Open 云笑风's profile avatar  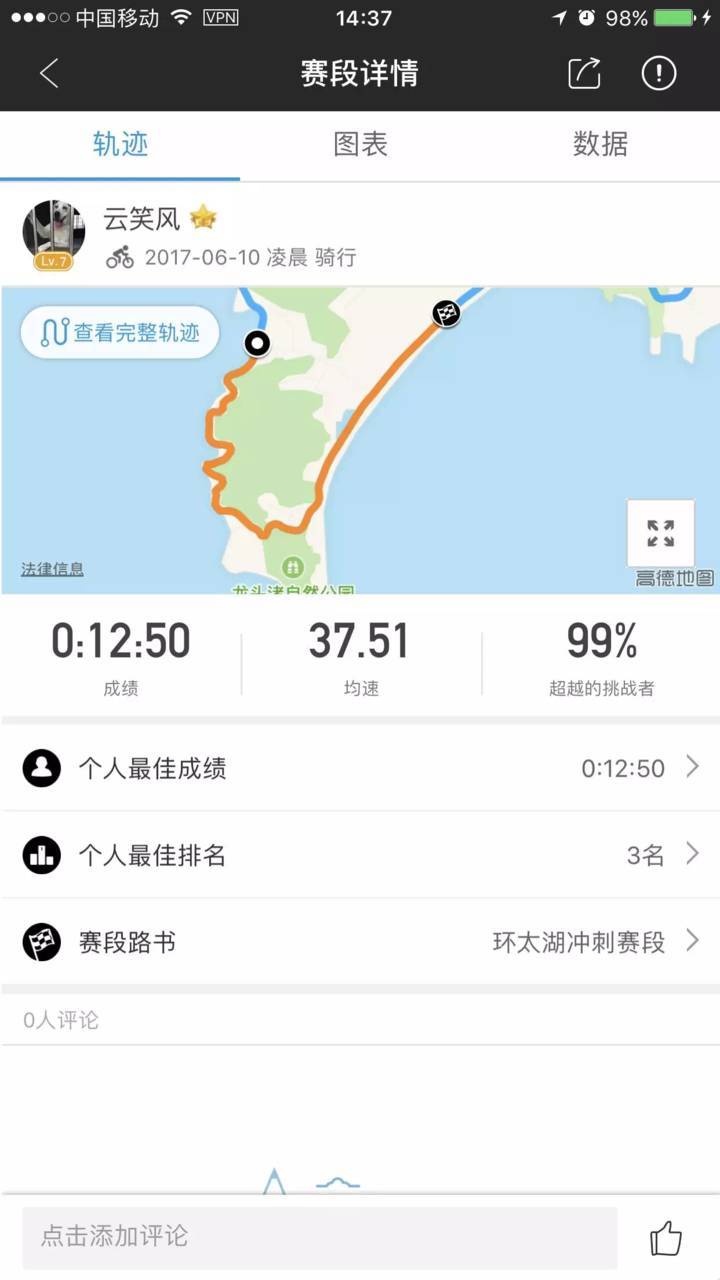pos(54,234)
